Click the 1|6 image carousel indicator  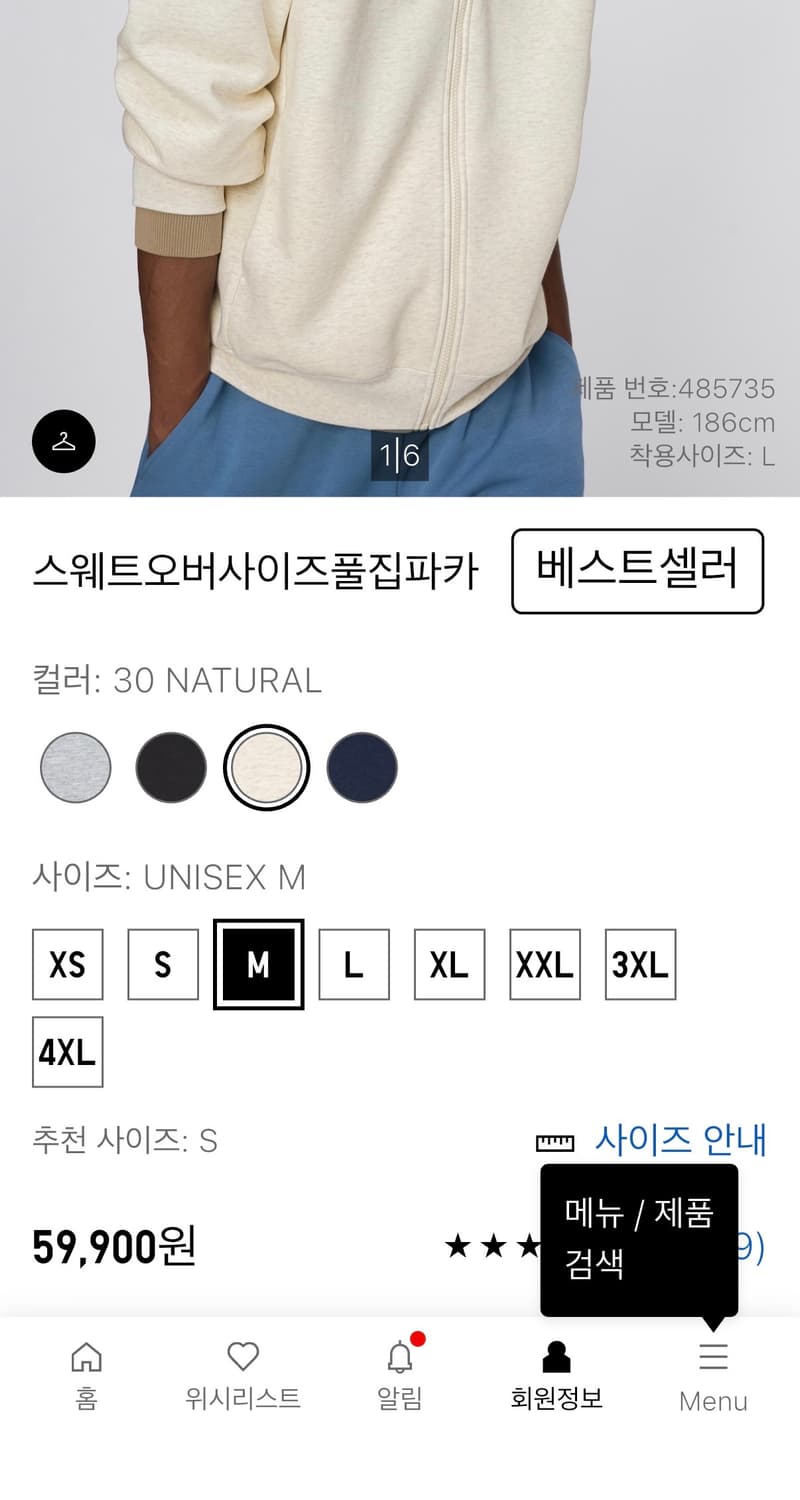coord(400,453)
